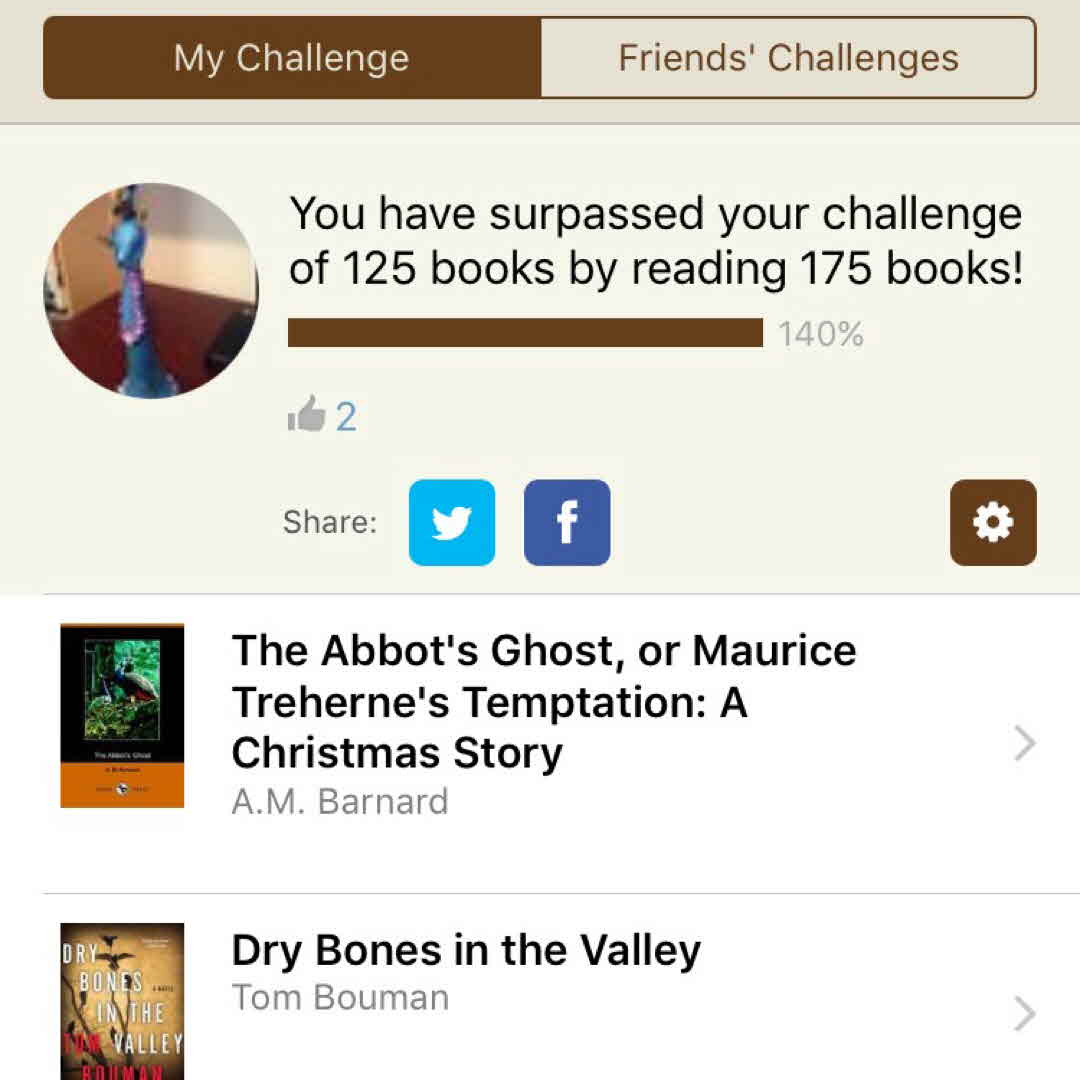1080x1080 pixels.
Task: Open challenge settings gear
Action: 993,523
